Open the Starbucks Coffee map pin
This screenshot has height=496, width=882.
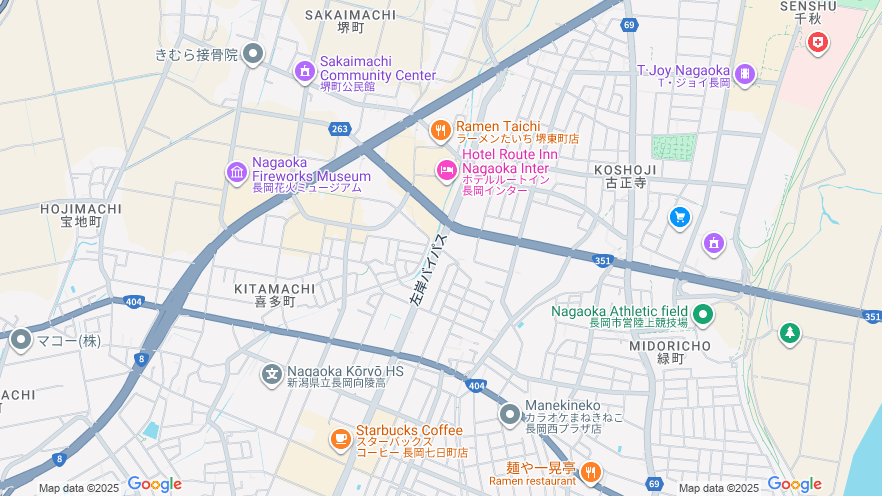(341, 438)
